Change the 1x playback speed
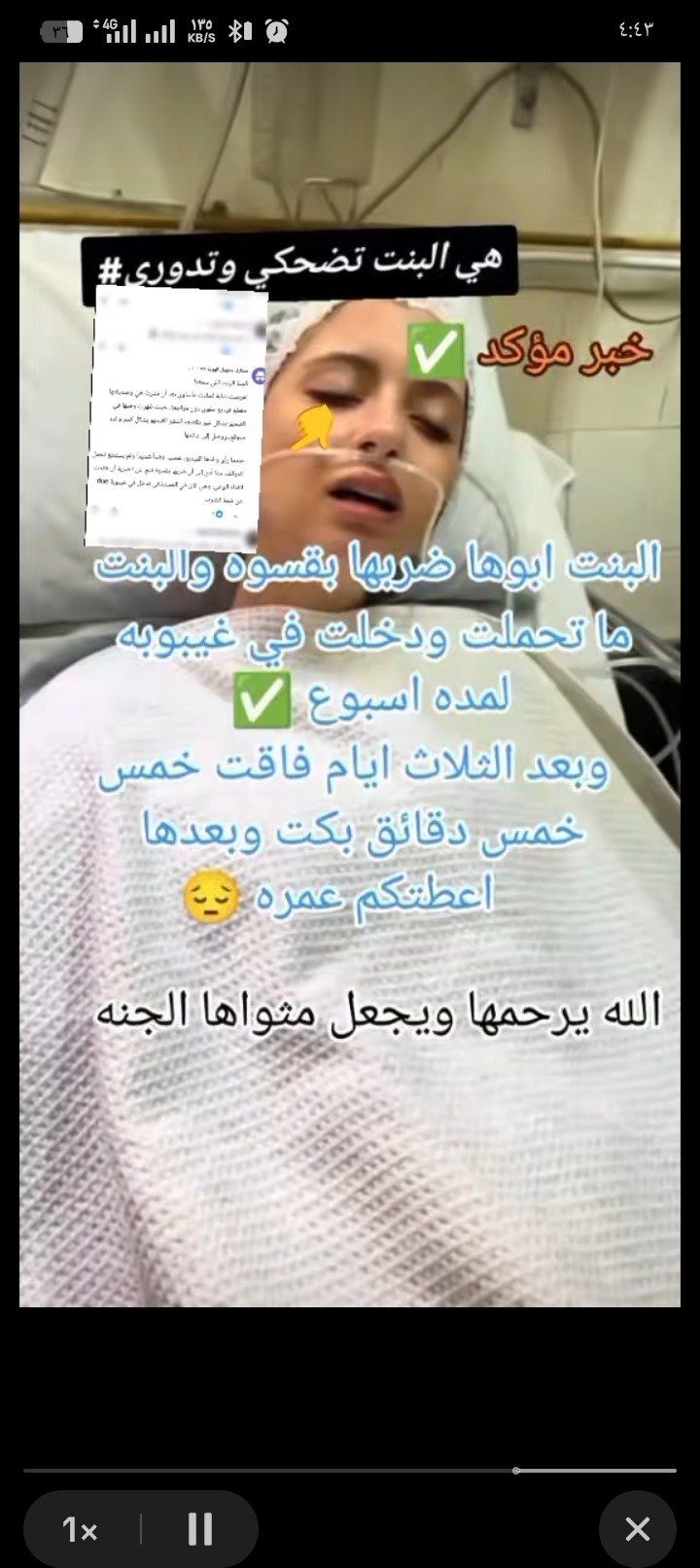The height and width of the screenshot is (1568, 700). tap(81, 1530)
